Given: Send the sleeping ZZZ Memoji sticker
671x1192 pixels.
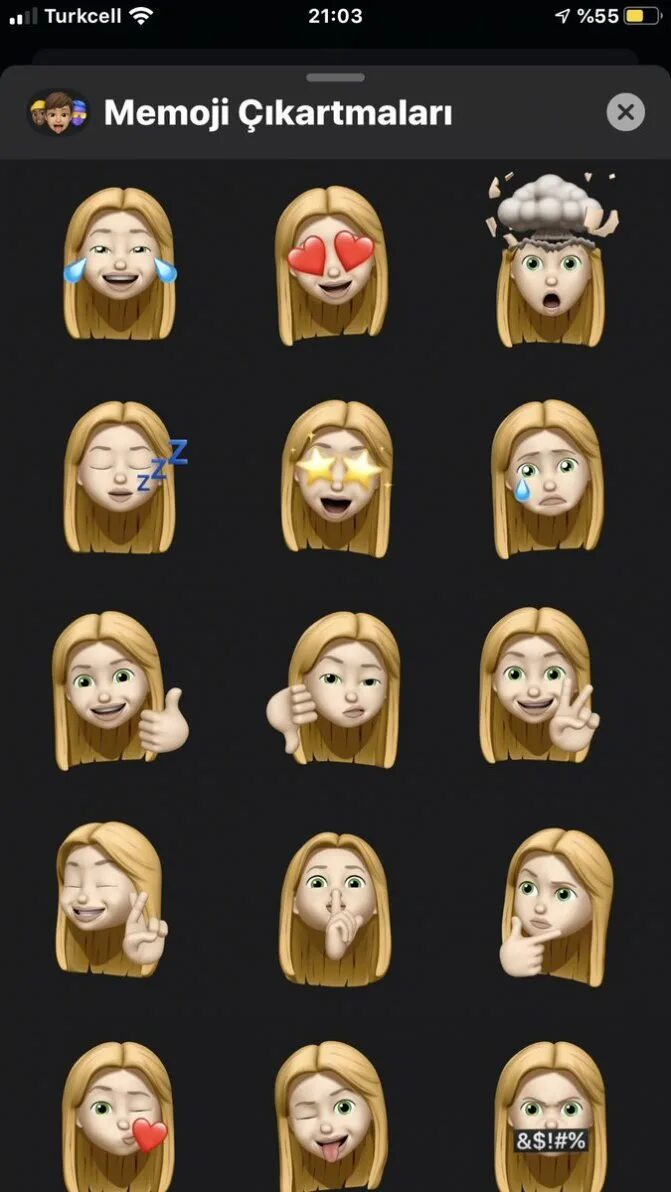Looking at the screenshot, I should pyautogui.click(x=124, y=477).
